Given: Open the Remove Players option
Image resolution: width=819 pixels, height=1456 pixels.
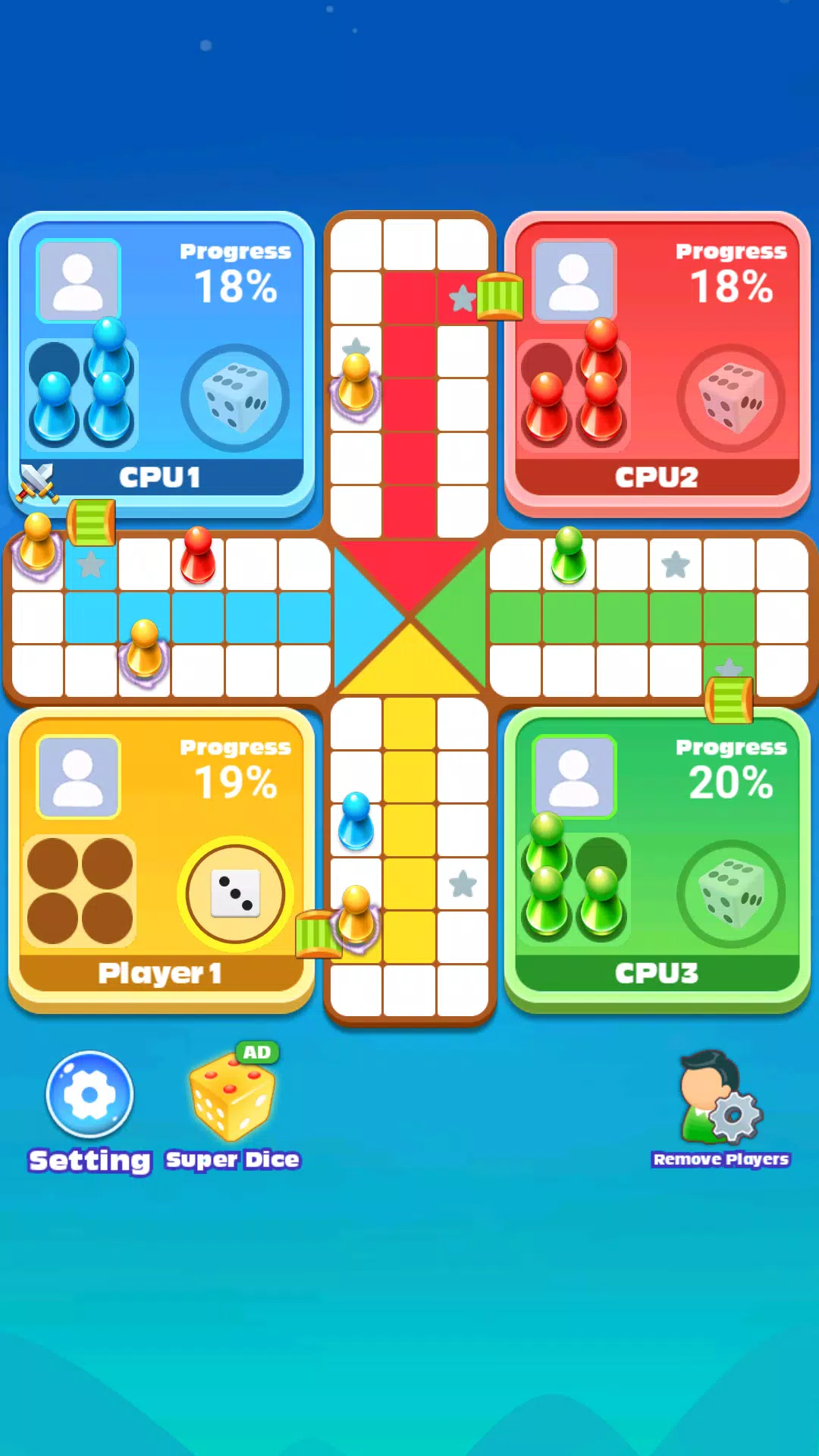Looking at the screenshot, I should coord(720,1099).
